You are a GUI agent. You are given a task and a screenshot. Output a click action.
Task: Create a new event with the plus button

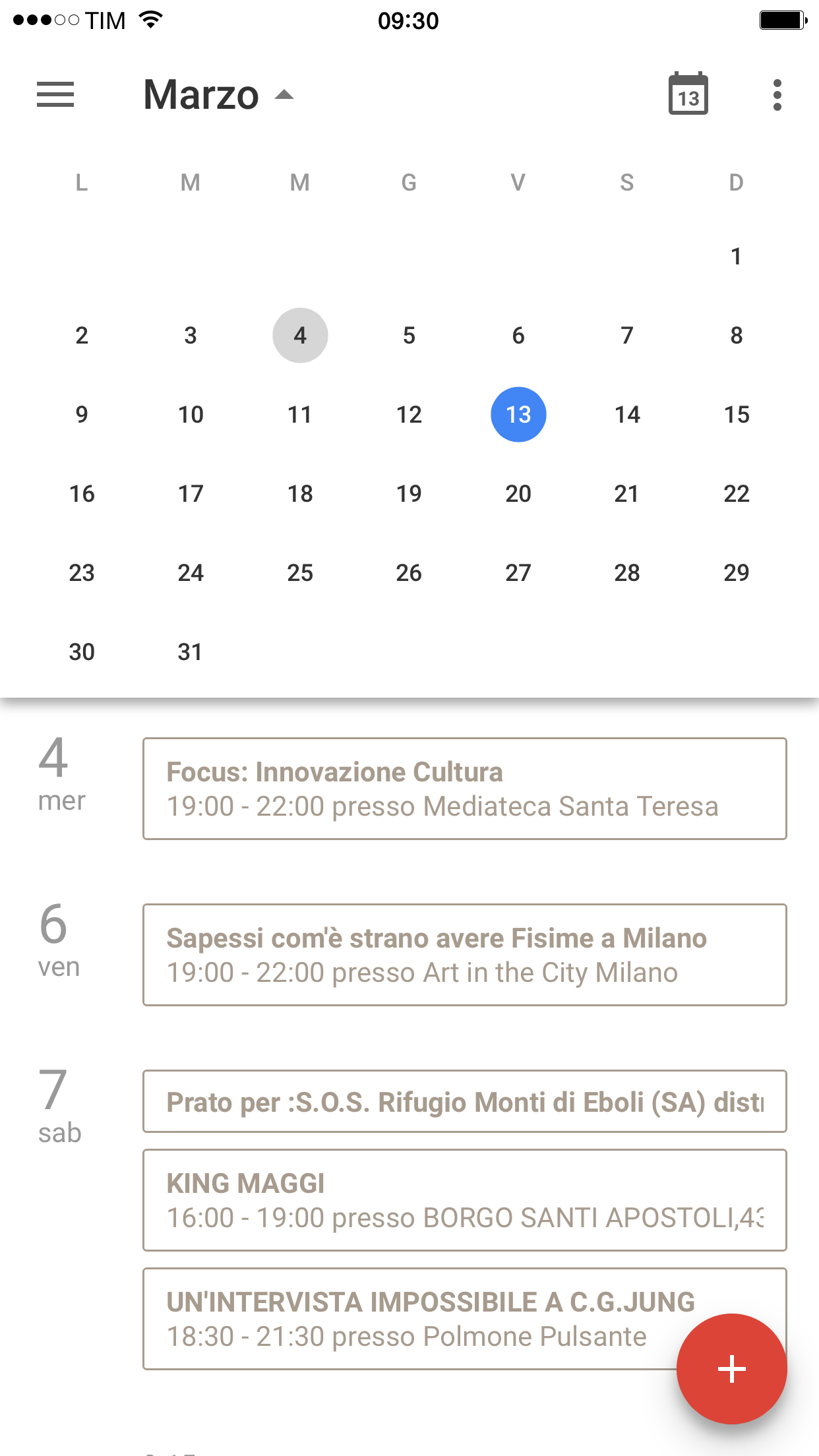tap(731, 1369)
